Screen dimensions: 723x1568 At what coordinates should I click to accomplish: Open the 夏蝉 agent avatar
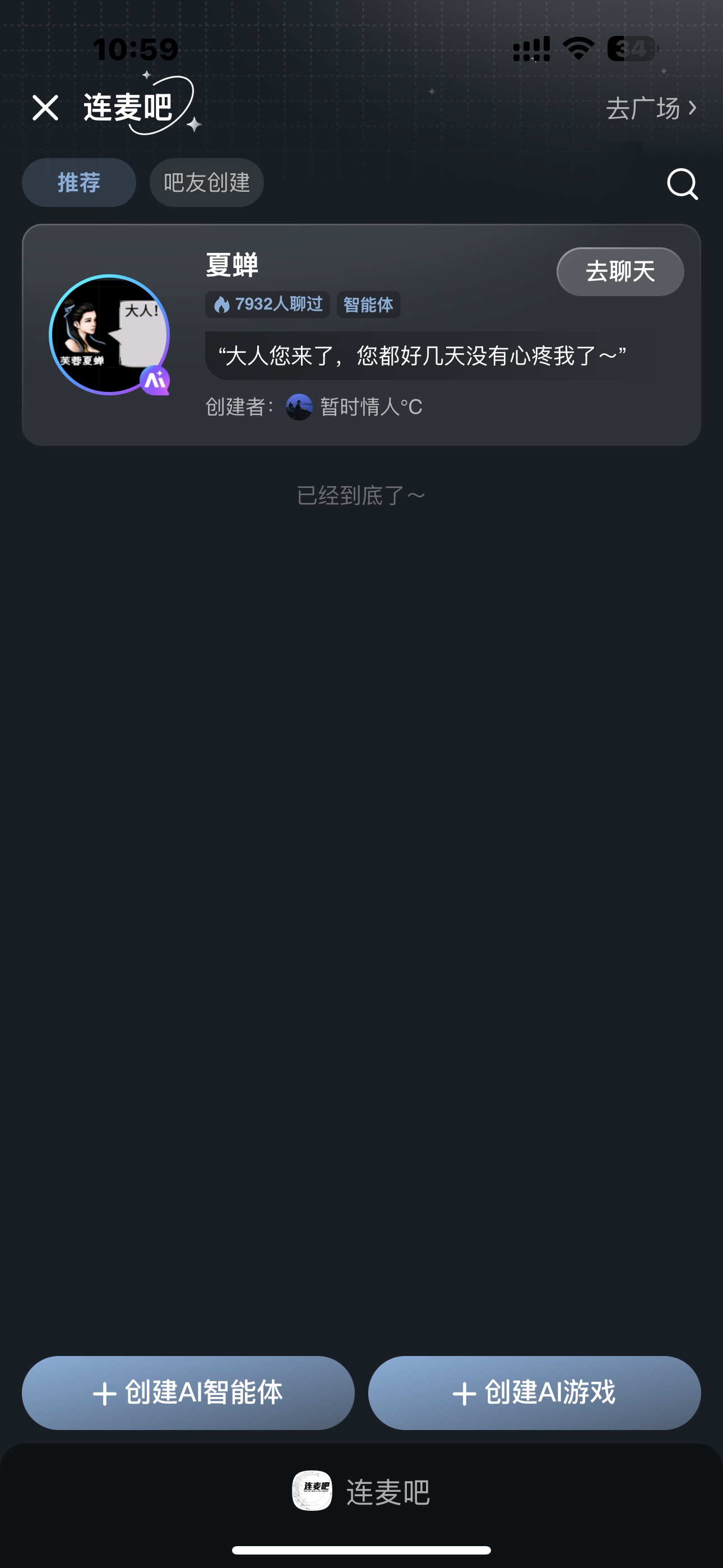click(x=109, y=335)
